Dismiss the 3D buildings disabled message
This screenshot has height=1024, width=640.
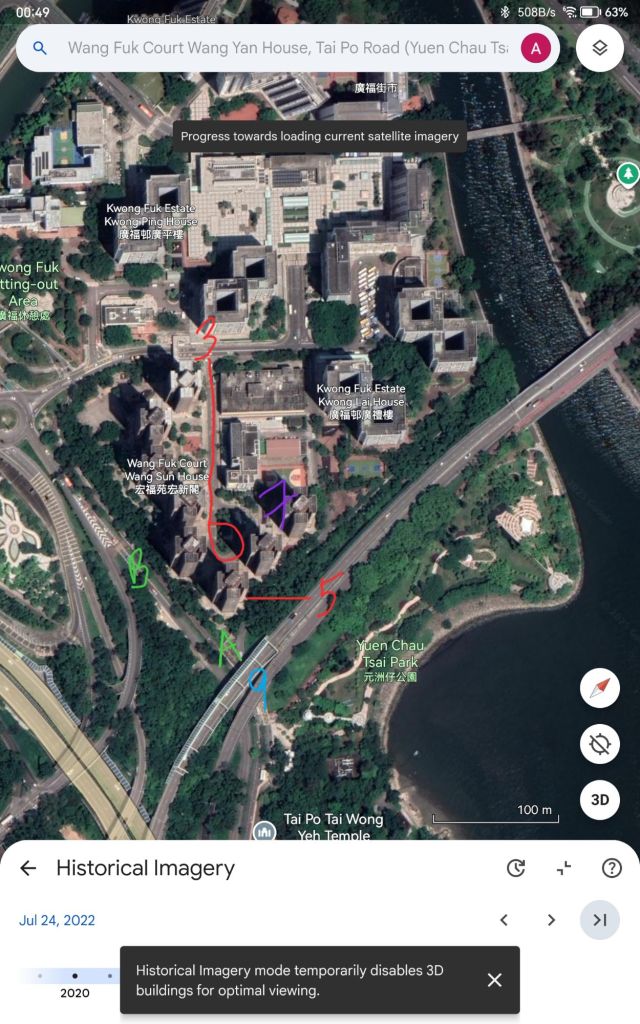[494, 980]
